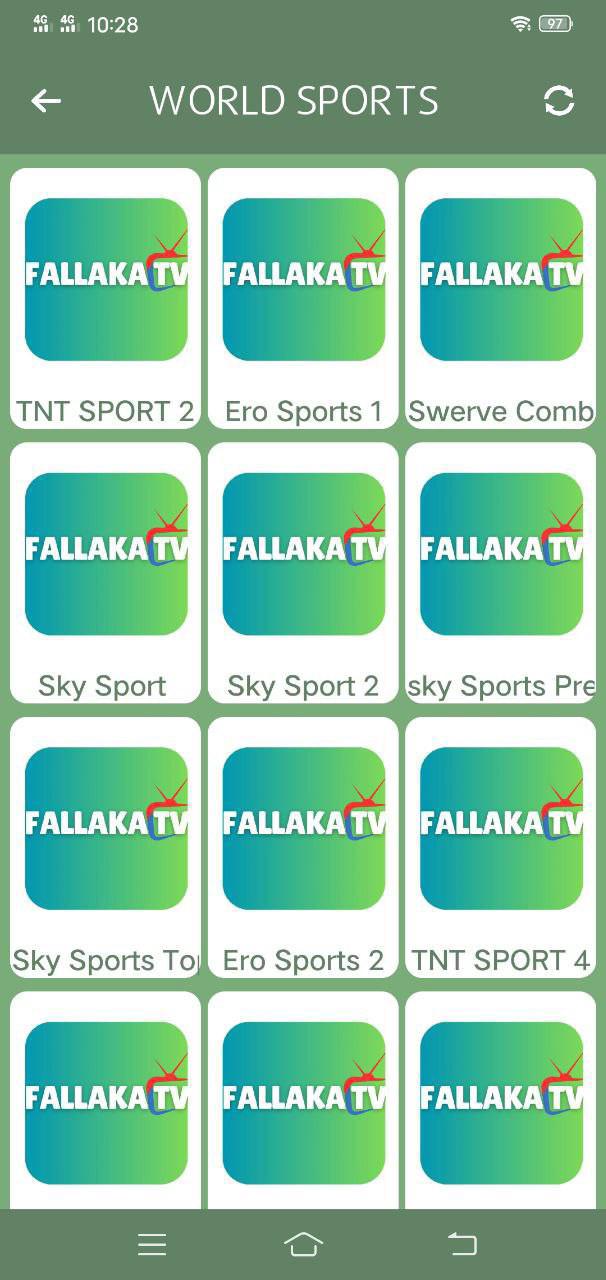Launch the Sky Sport 2 channel
The height and width of the screenshot is (1280, 606).
point(303,572)
